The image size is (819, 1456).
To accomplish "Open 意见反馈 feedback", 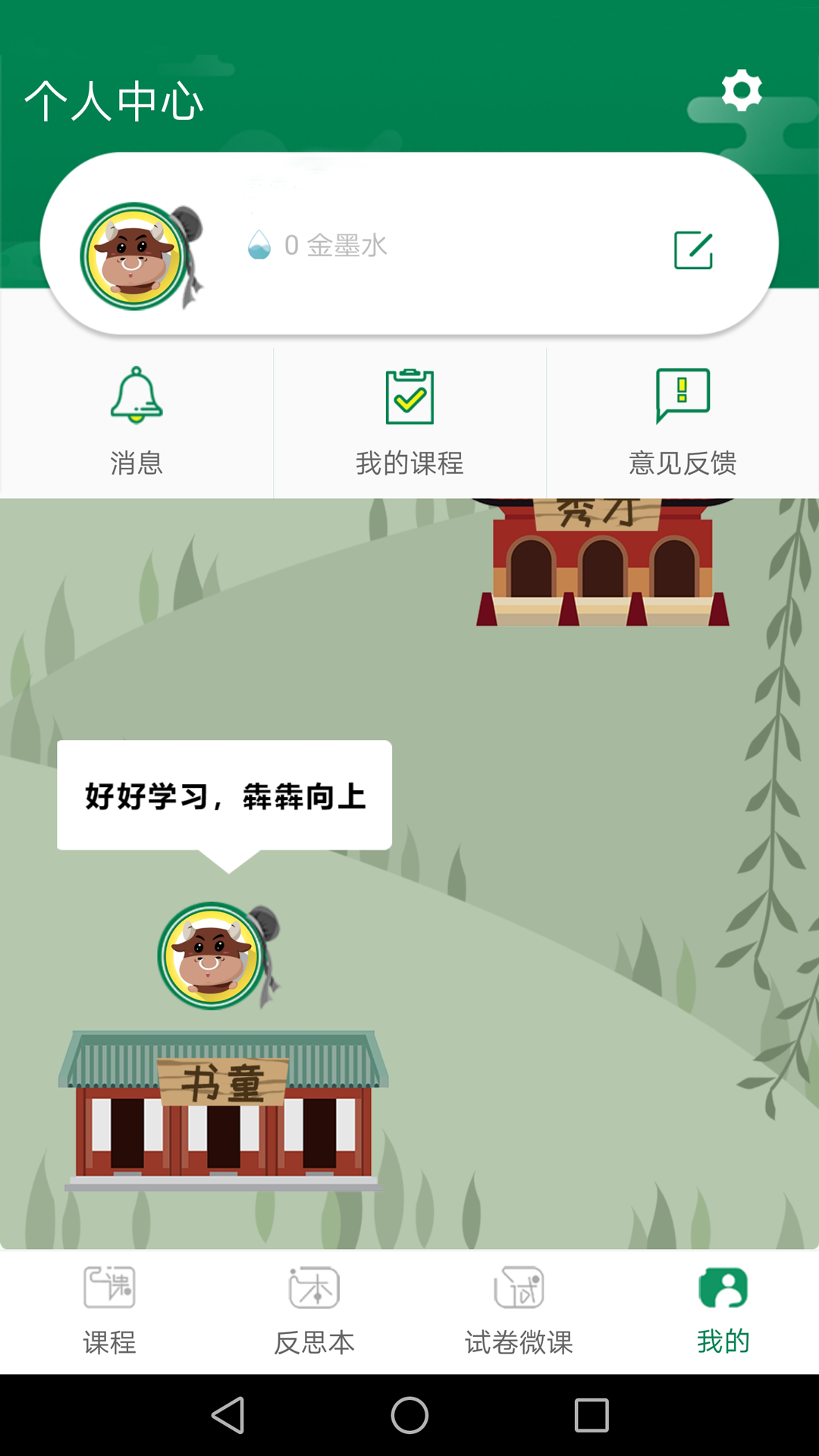I will (682, 422).
